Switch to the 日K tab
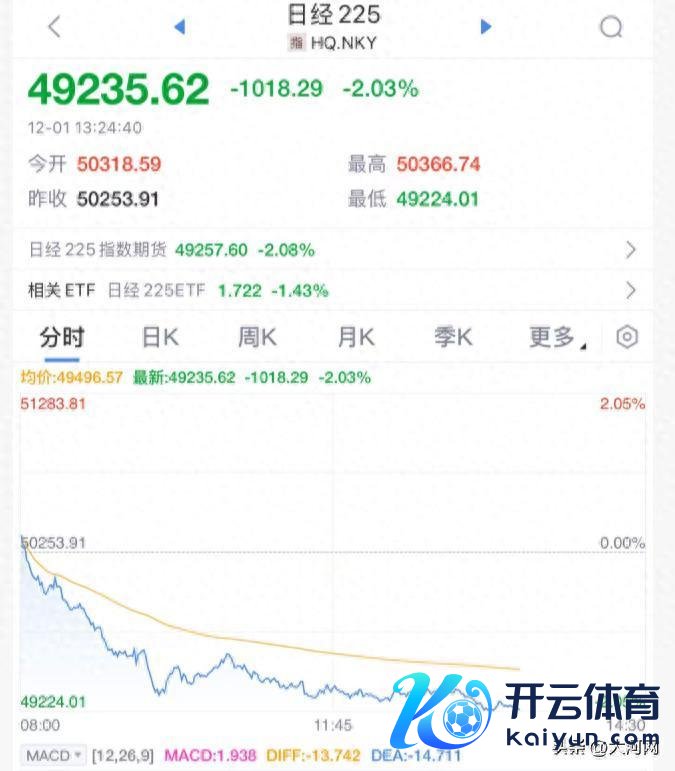The width and height of the screenshot is (675, 771). coord(159,337)
